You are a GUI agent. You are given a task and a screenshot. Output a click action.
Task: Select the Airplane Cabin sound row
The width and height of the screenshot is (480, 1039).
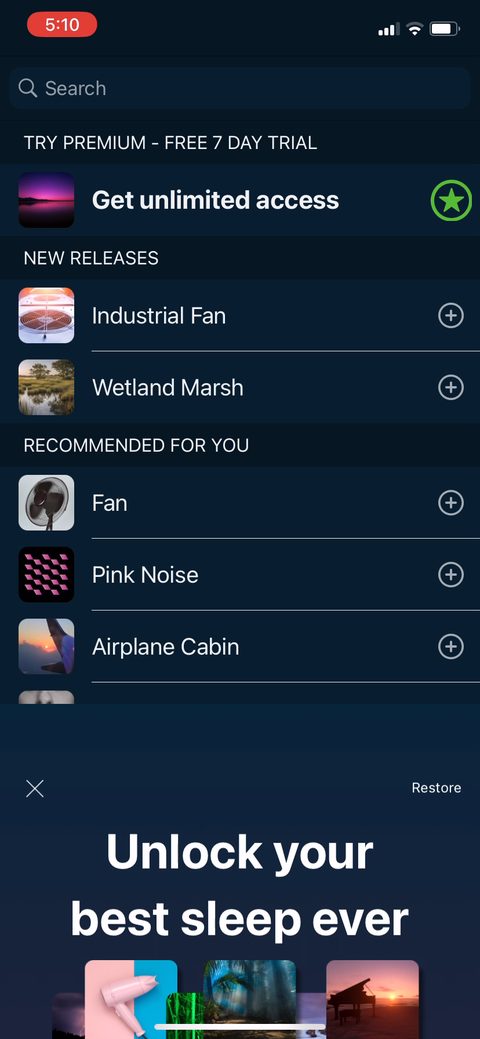[240, 647]
